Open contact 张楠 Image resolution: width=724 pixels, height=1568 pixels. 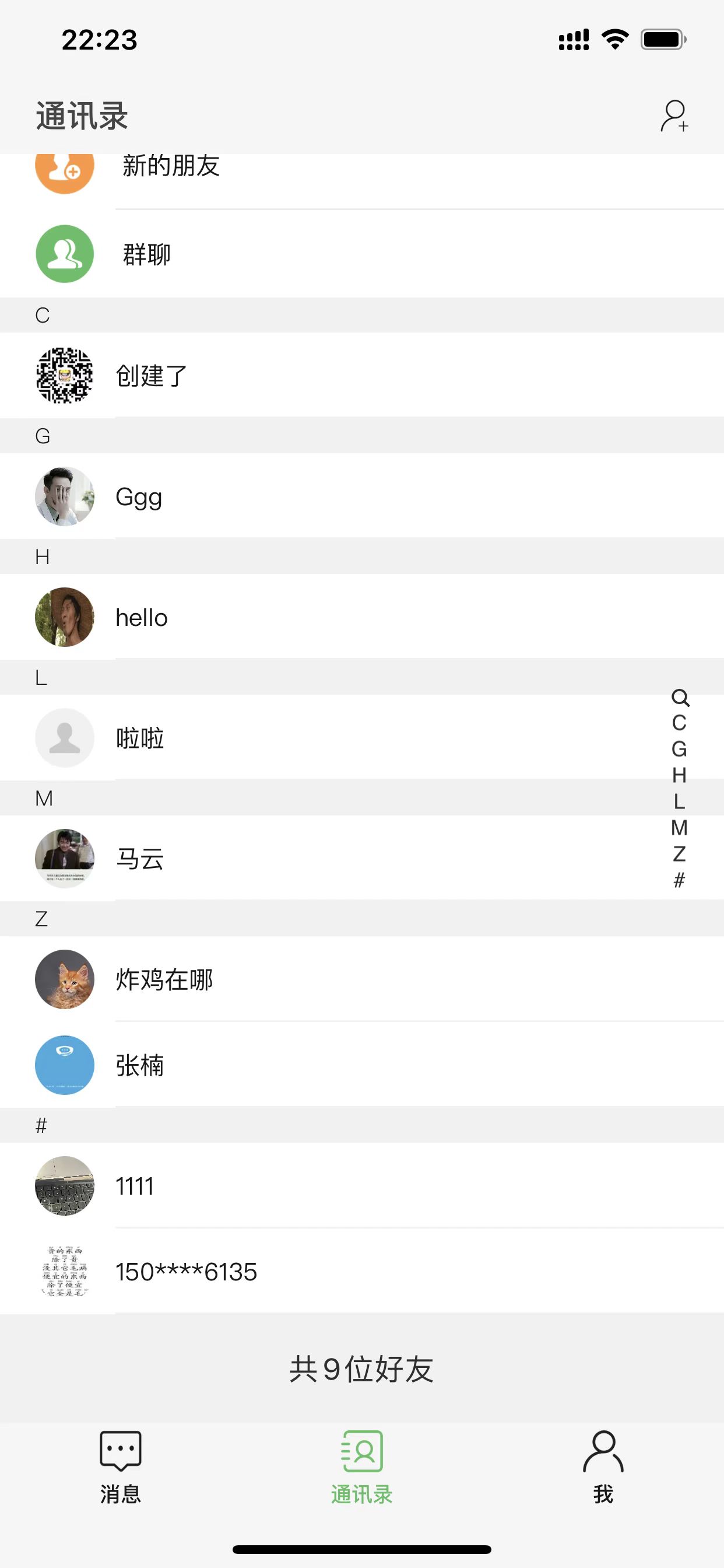[362, 1065]
